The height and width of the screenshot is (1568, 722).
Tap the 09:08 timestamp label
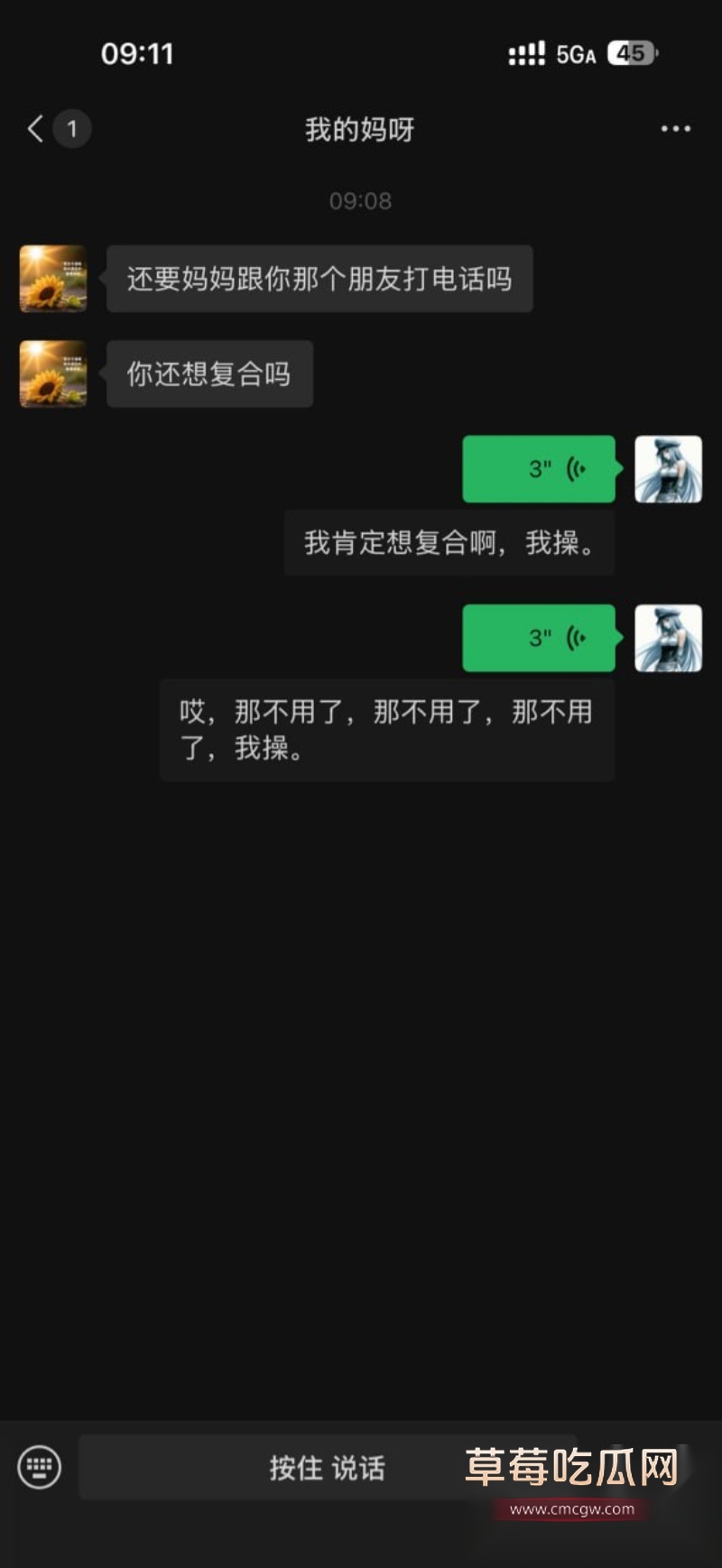coord(361,200)
